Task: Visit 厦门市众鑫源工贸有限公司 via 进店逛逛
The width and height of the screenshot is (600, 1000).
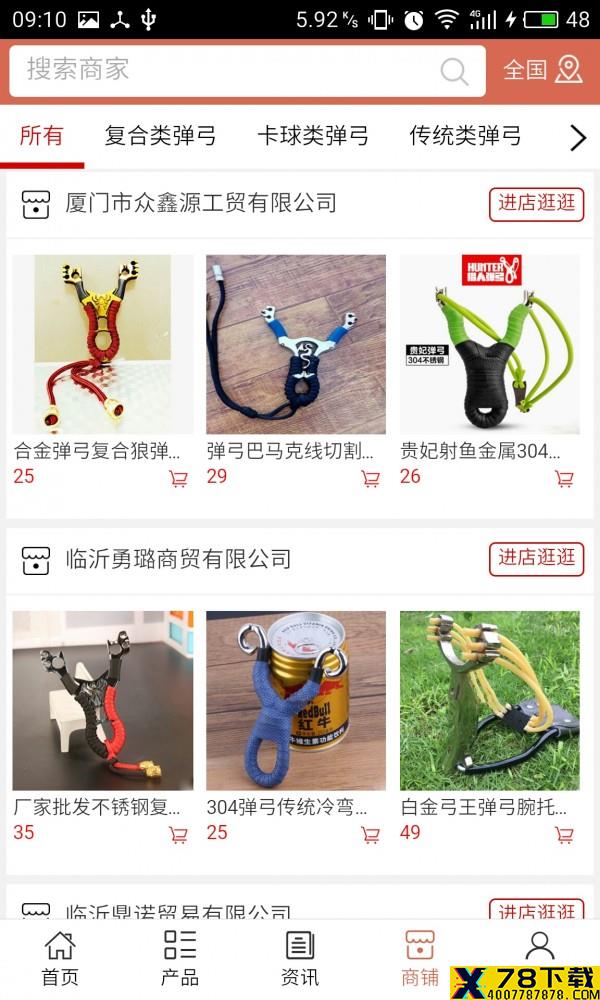Action: 536,204
